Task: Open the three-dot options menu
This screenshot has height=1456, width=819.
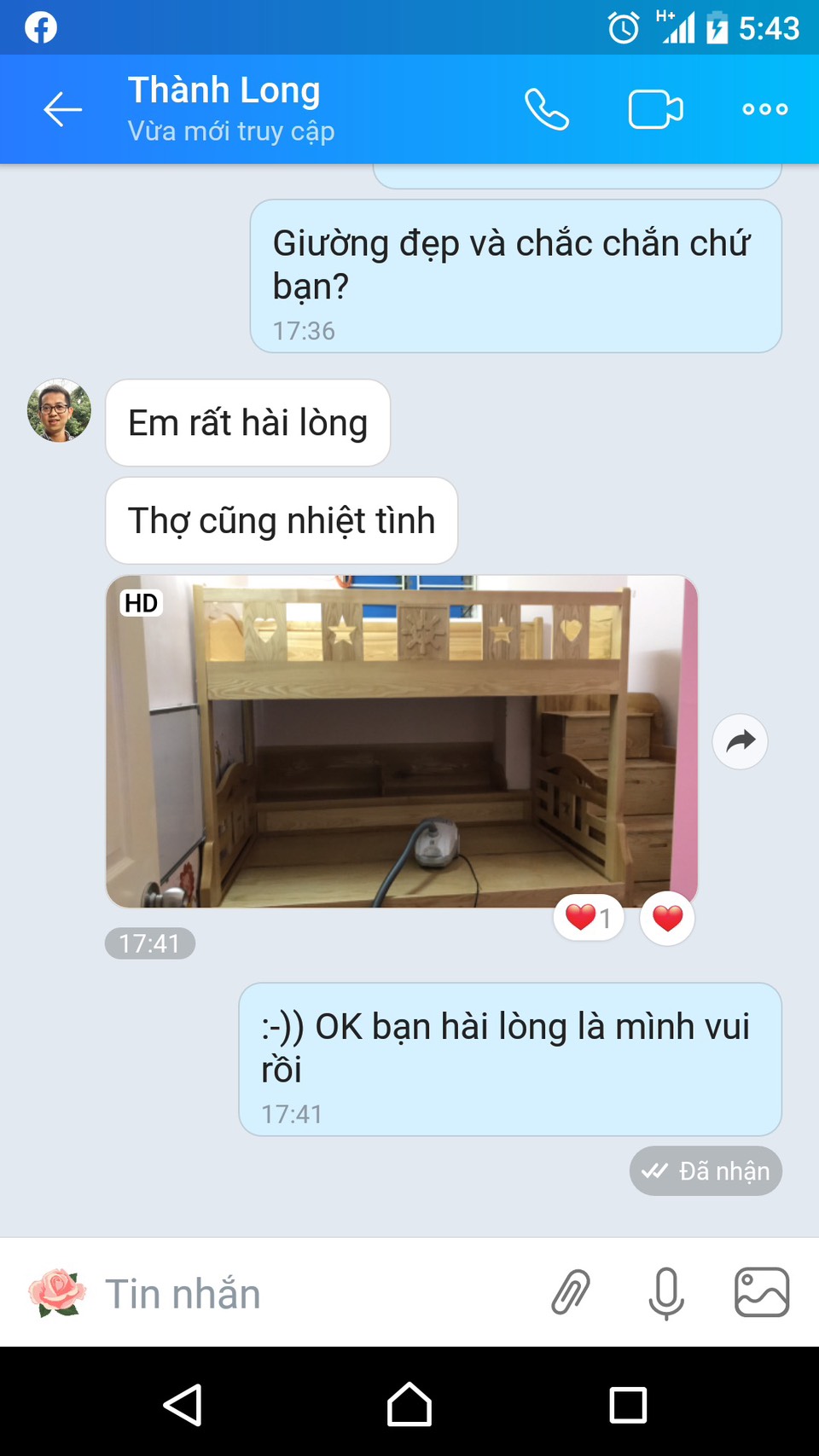Action: (764, 109)
